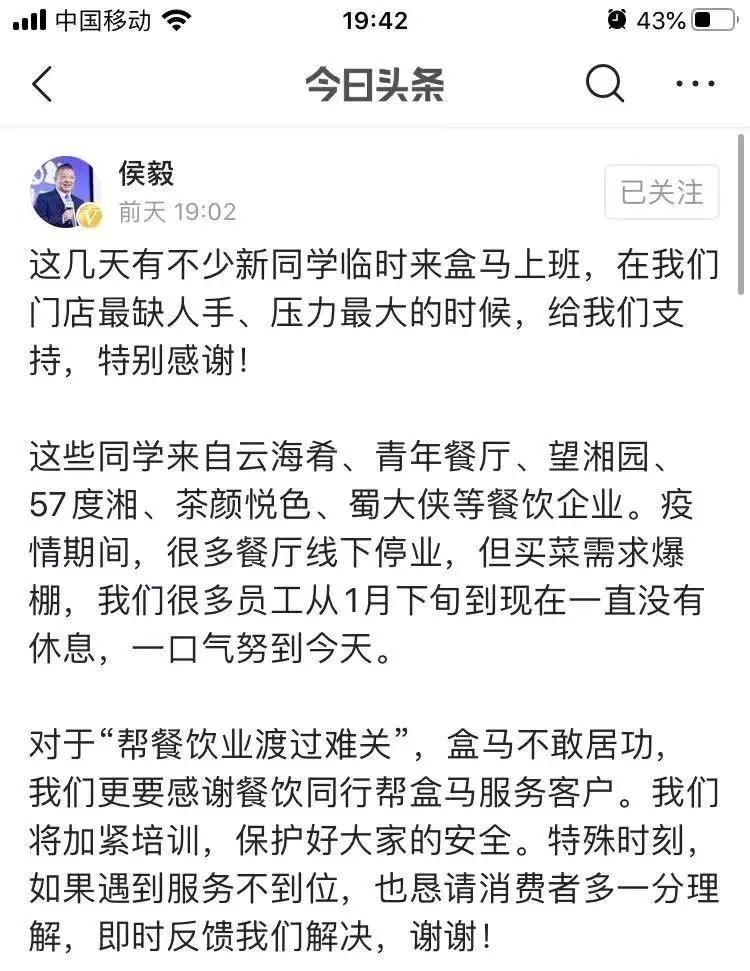Screen dimensions: 750x971
Task: Go back using the top-left arrow
Action: click(x=42, y=85)
